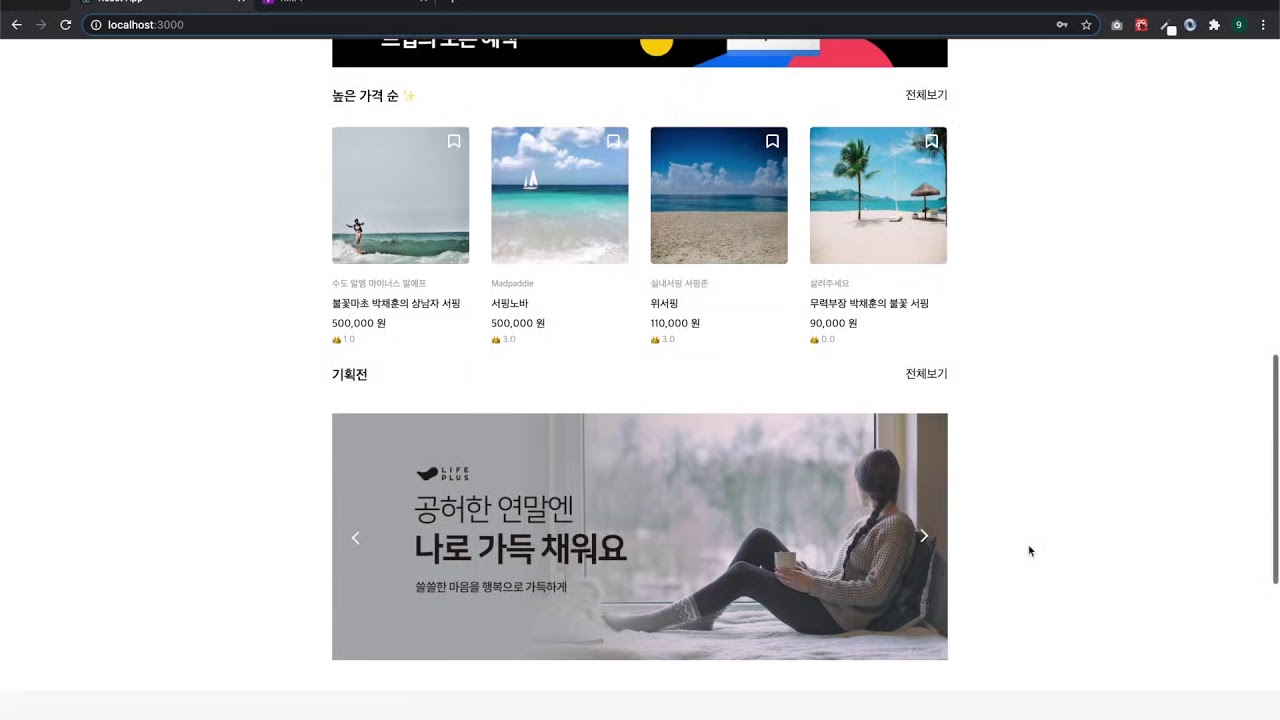Screen dimensions: 1280x720
Task: Show the previous banner slide
Action: point(355,538)
